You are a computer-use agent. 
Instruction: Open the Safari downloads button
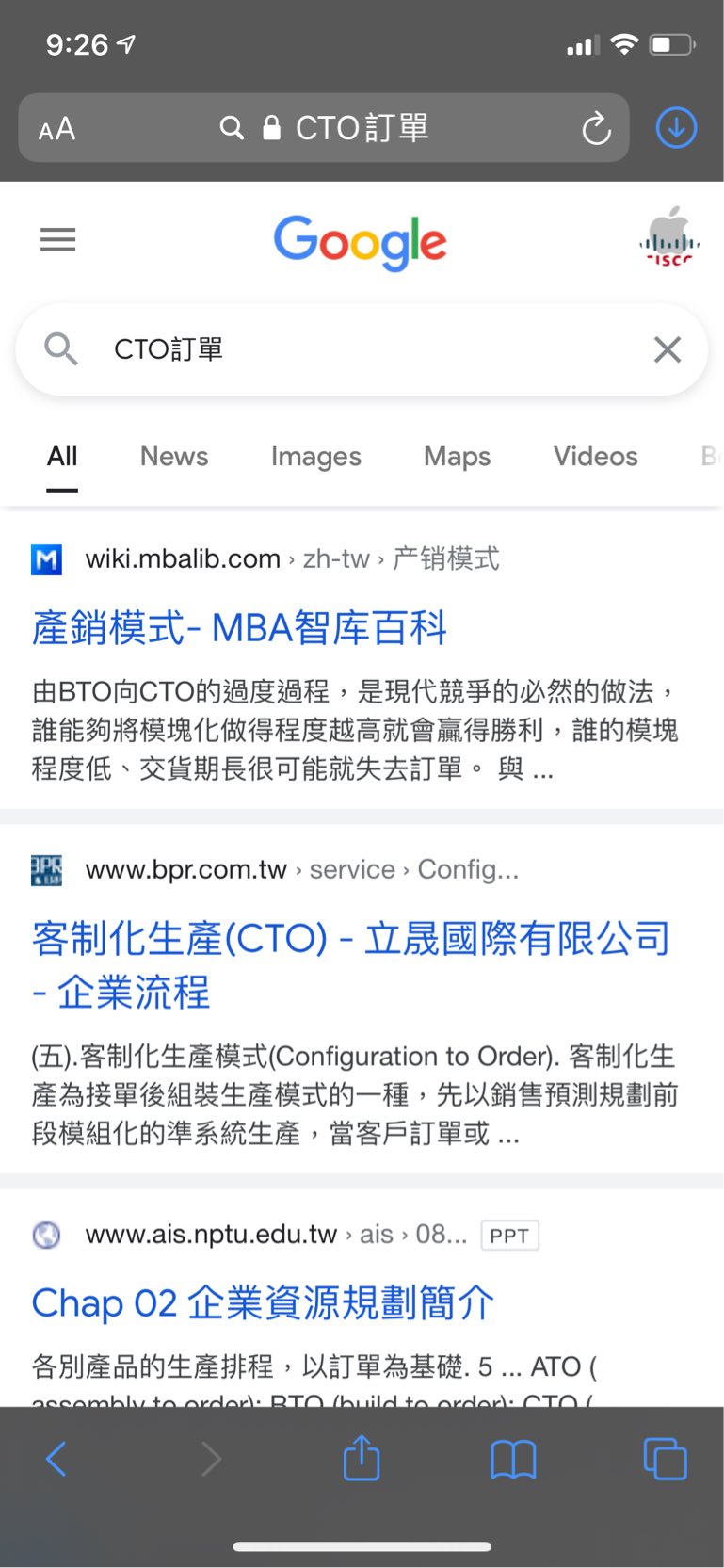676,128
